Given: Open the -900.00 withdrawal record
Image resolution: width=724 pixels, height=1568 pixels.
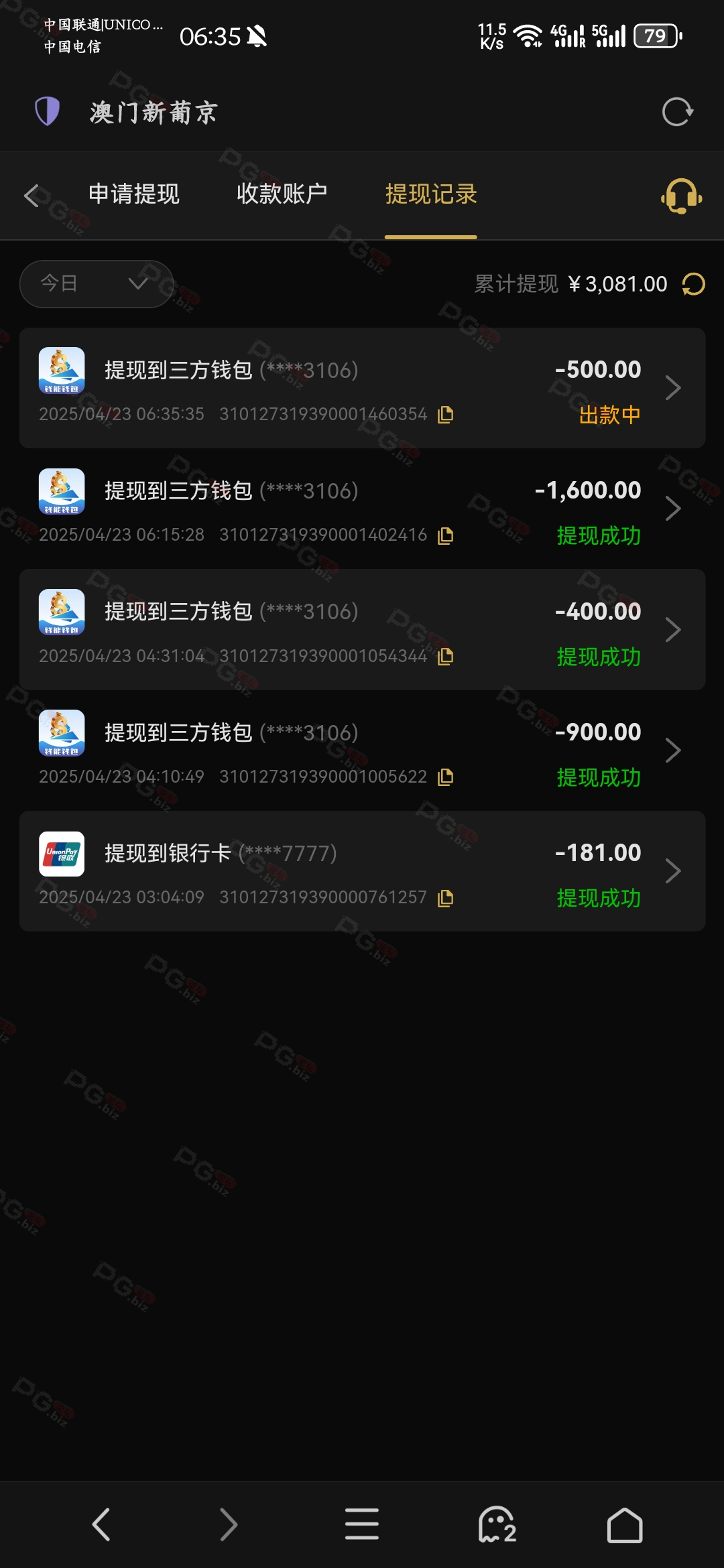Looking at the screenshot, I should tap(362, 750).
